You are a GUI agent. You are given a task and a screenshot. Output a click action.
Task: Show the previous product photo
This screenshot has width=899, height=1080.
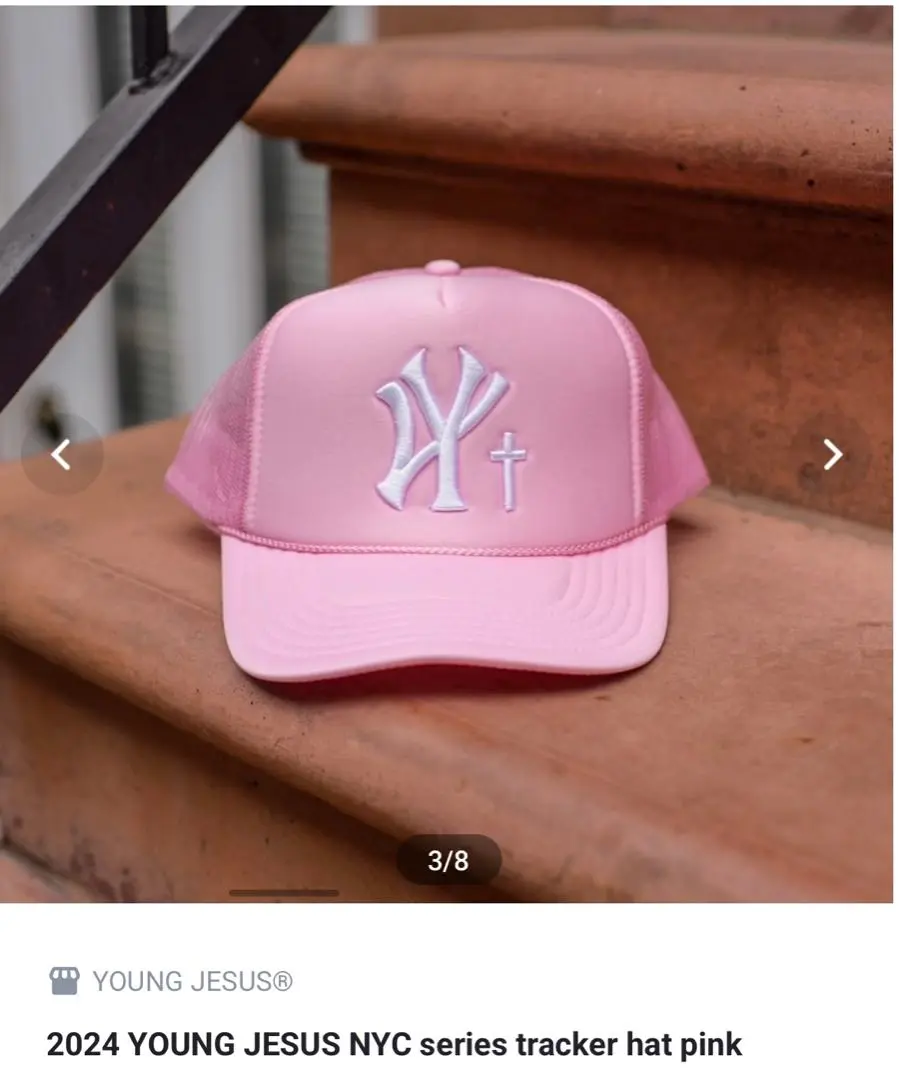tap(62, 455)
